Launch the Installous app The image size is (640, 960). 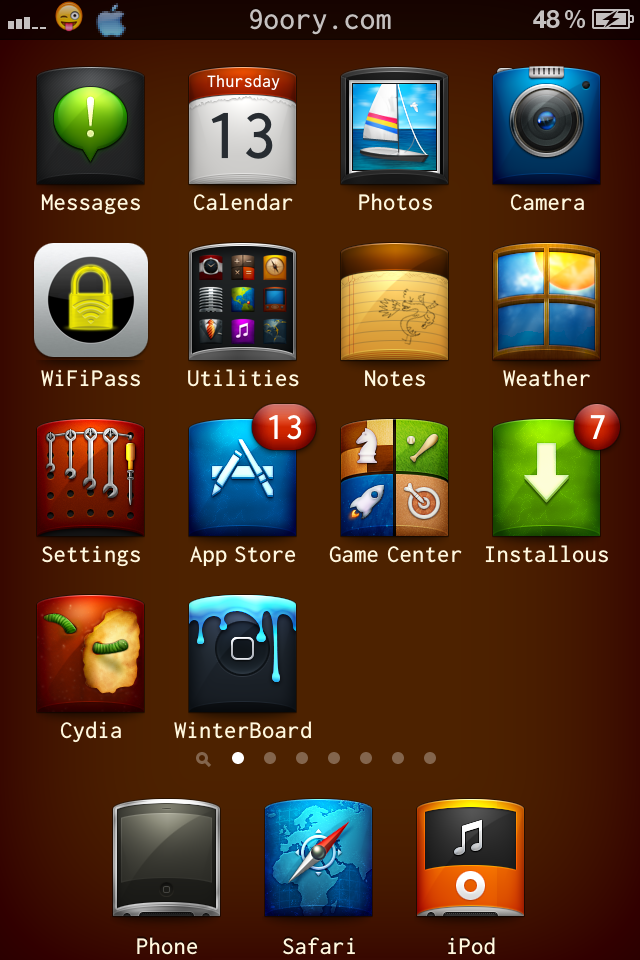click(x=547, y=478)
